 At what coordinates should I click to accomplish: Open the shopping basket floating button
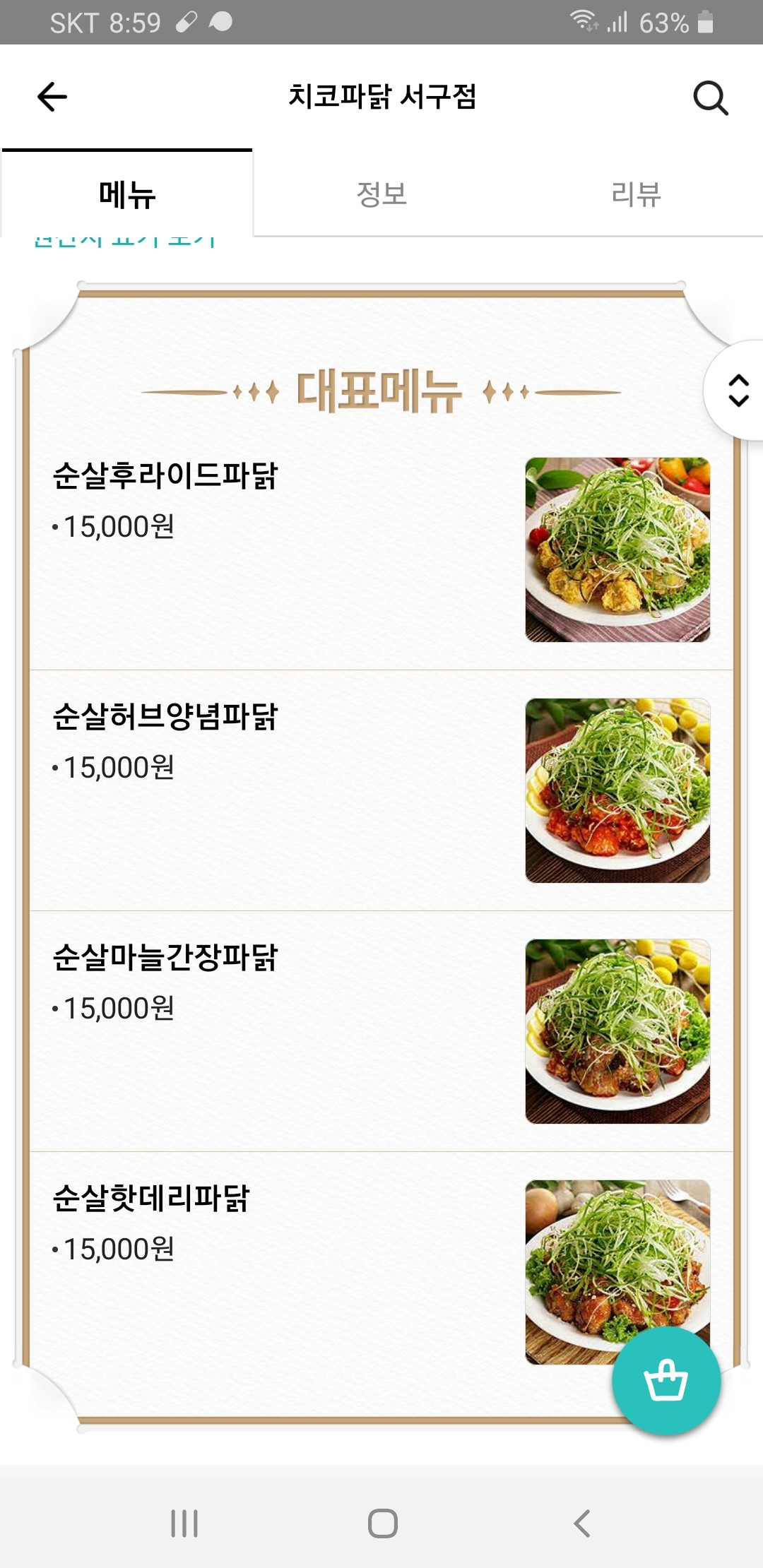coord(666,1381)
